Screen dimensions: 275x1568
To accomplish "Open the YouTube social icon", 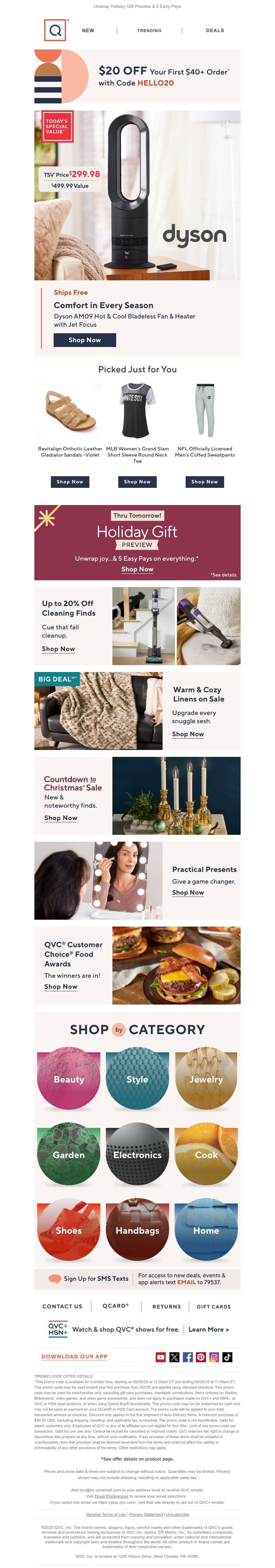I will point(161,1357).
